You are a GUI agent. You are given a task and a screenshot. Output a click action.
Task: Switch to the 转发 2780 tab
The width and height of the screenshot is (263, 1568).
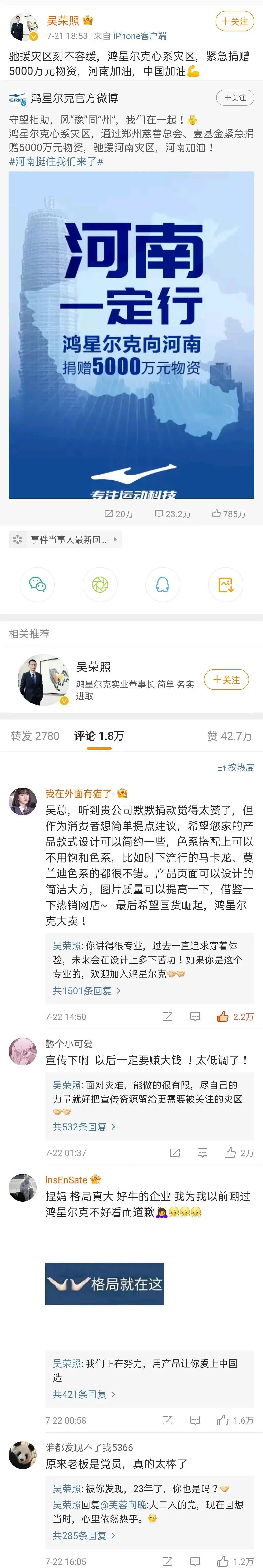tap(35, 736)
